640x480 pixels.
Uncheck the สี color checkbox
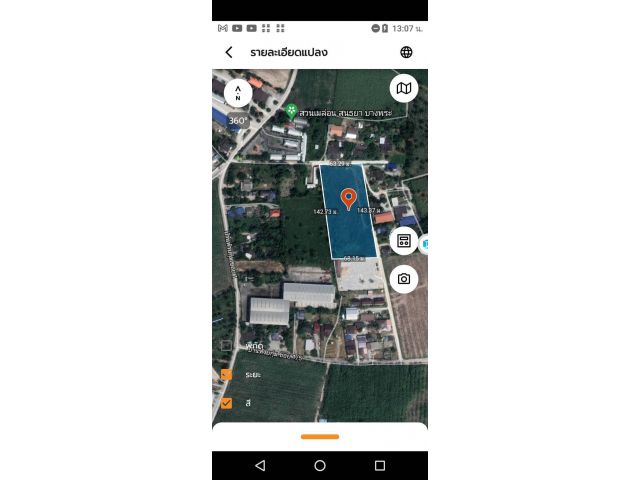tap(227, 403)
